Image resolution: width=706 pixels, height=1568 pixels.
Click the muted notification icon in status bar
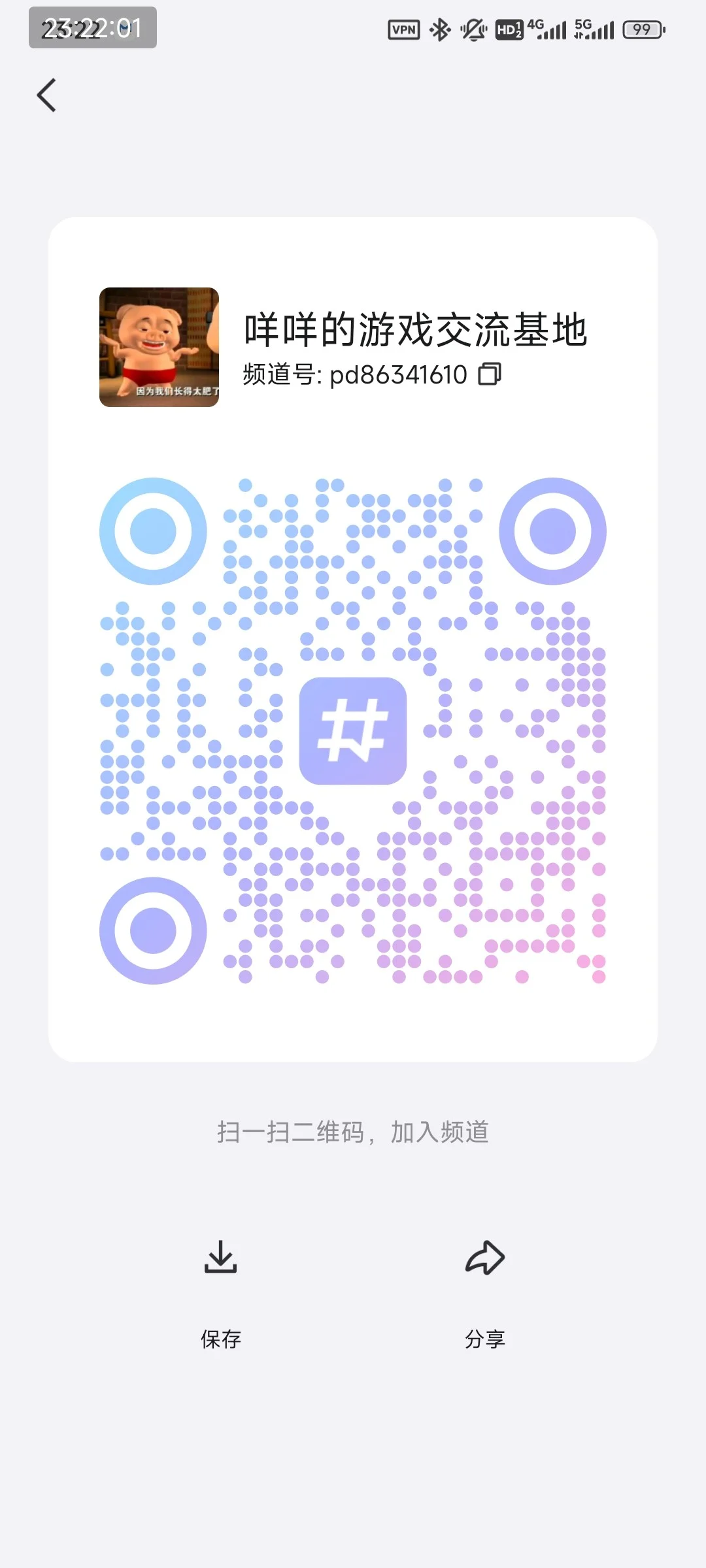tap(472, 29)
